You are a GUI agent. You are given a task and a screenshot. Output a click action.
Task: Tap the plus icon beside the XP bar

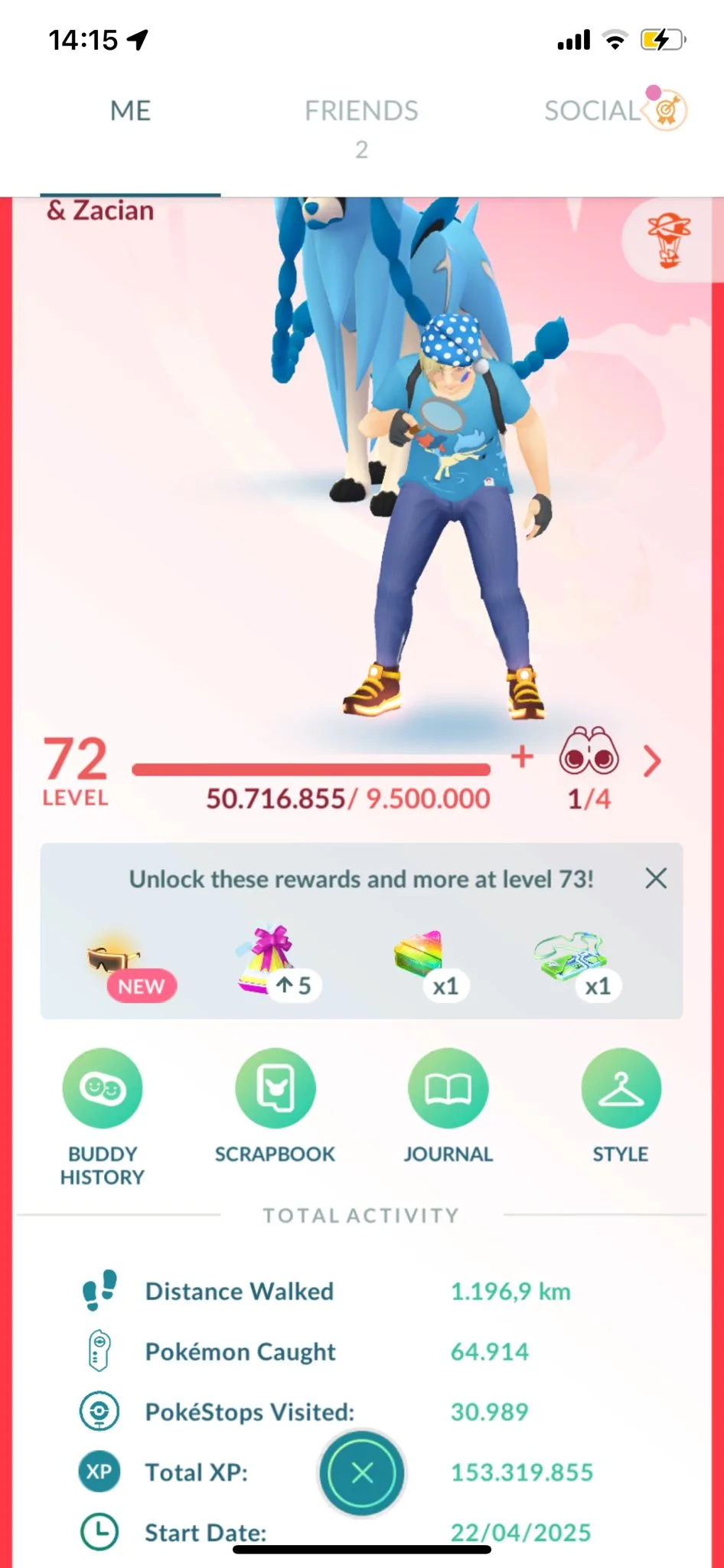[x=522, y=757]
